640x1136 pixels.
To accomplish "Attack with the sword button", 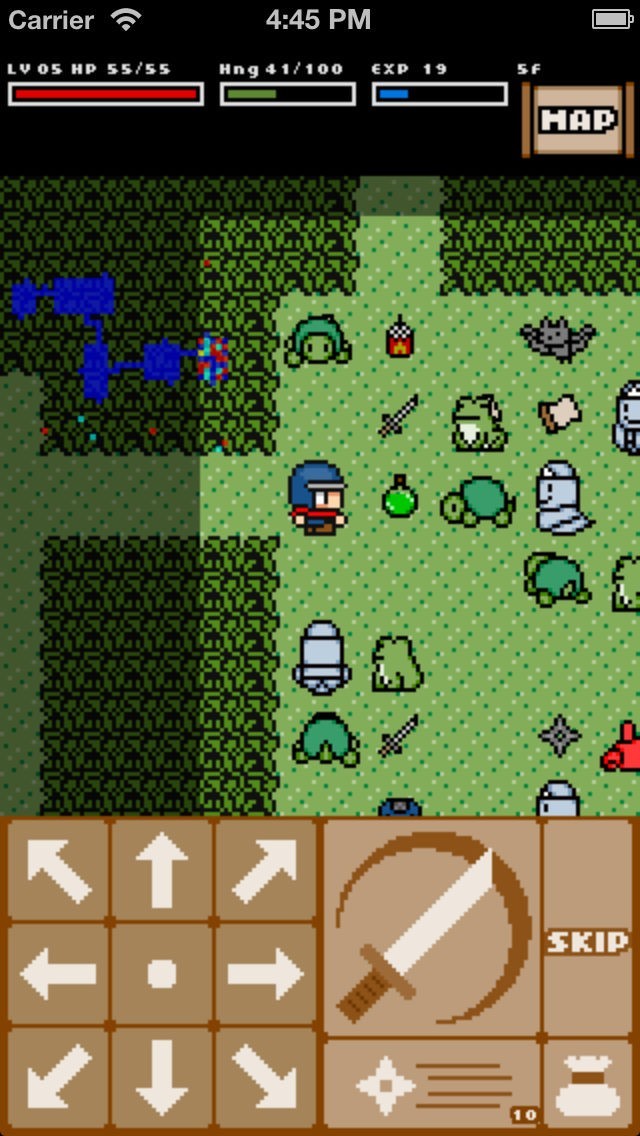I will 431,927.
